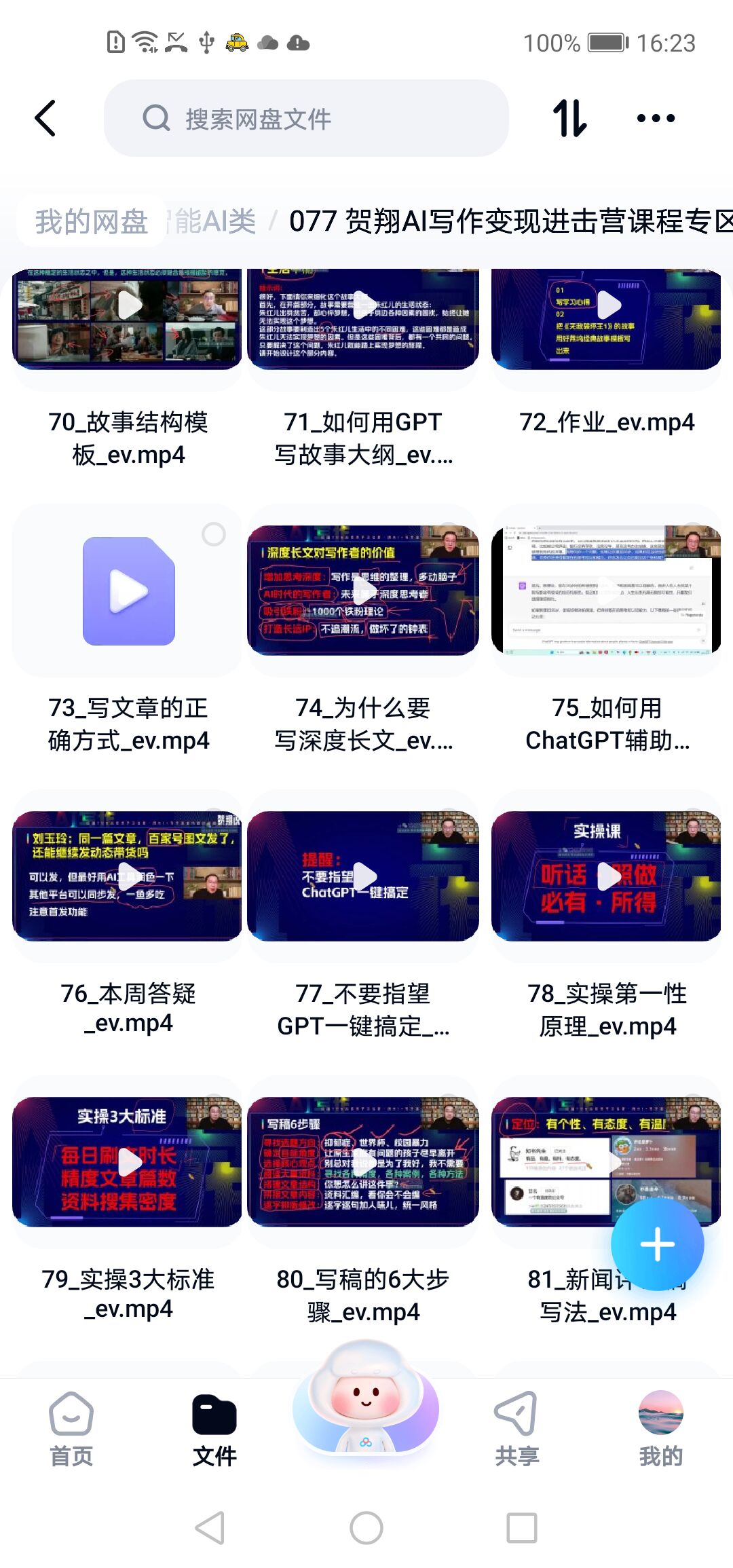Open 78_实操第一性原理_ev.mp4
The width and height of the screenshot is (733, 1568).
[606, 876]
